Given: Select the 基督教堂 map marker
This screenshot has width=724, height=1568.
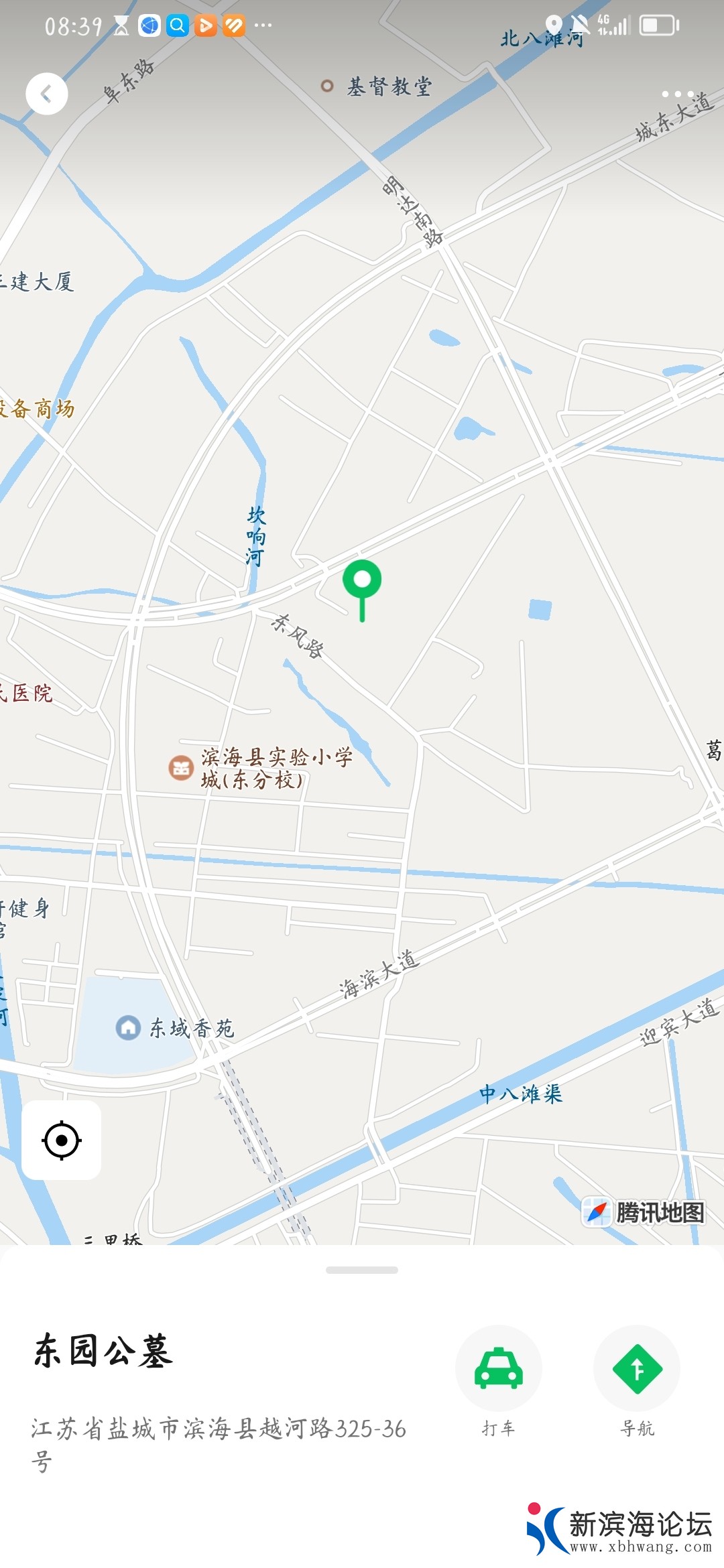Looking at the screenshot, I should coord(327,86).
